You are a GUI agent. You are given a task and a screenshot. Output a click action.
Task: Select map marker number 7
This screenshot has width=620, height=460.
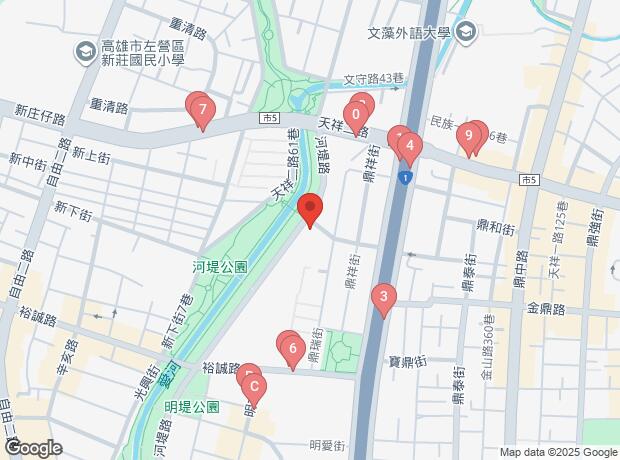tap(202, 109)
